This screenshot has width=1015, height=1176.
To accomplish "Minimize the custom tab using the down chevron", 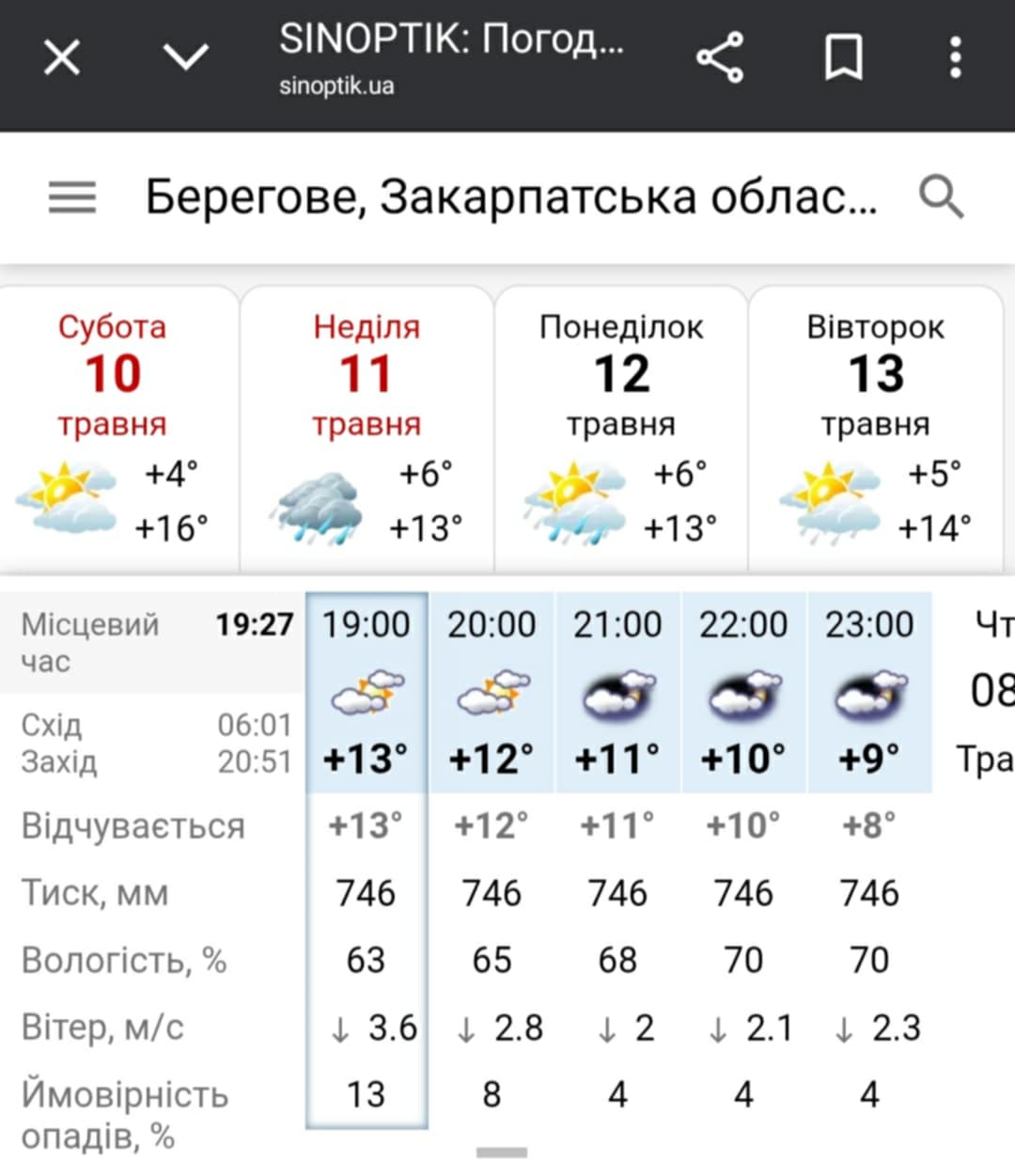I will 186,58.
